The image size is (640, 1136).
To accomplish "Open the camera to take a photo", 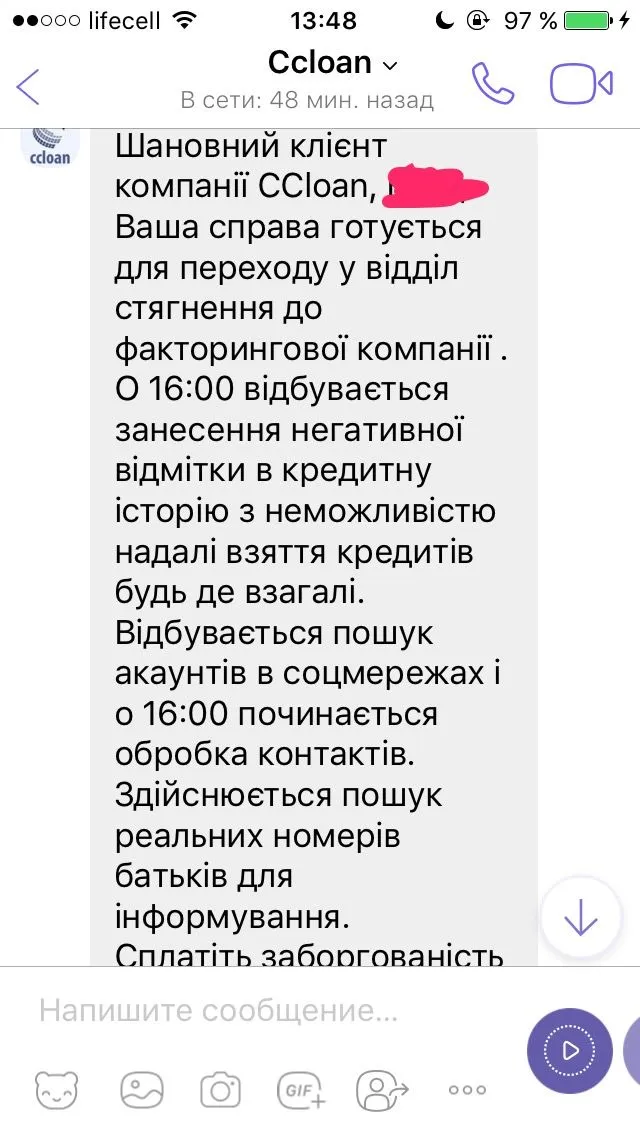I will [x=220, y=1089].
